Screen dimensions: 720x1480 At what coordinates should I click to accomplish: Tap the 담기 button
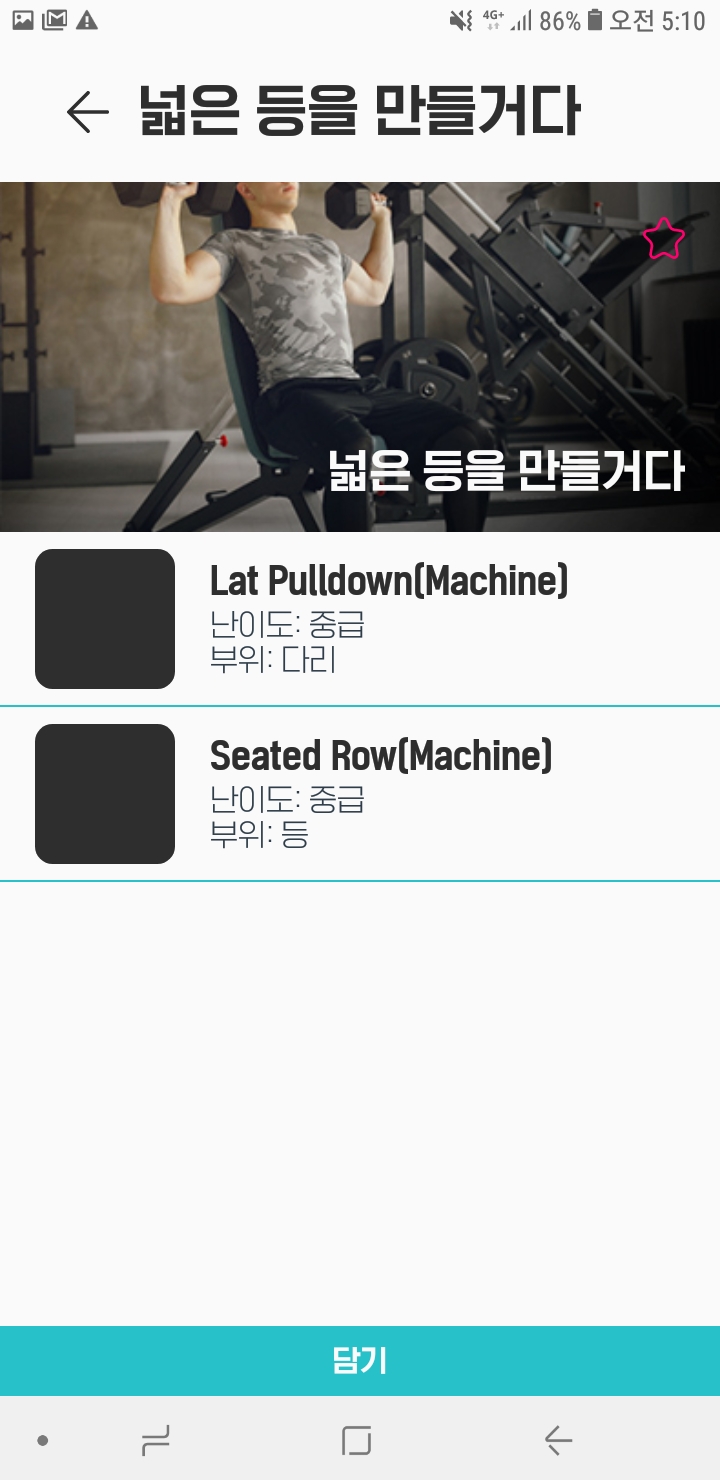coord(360,1360)
